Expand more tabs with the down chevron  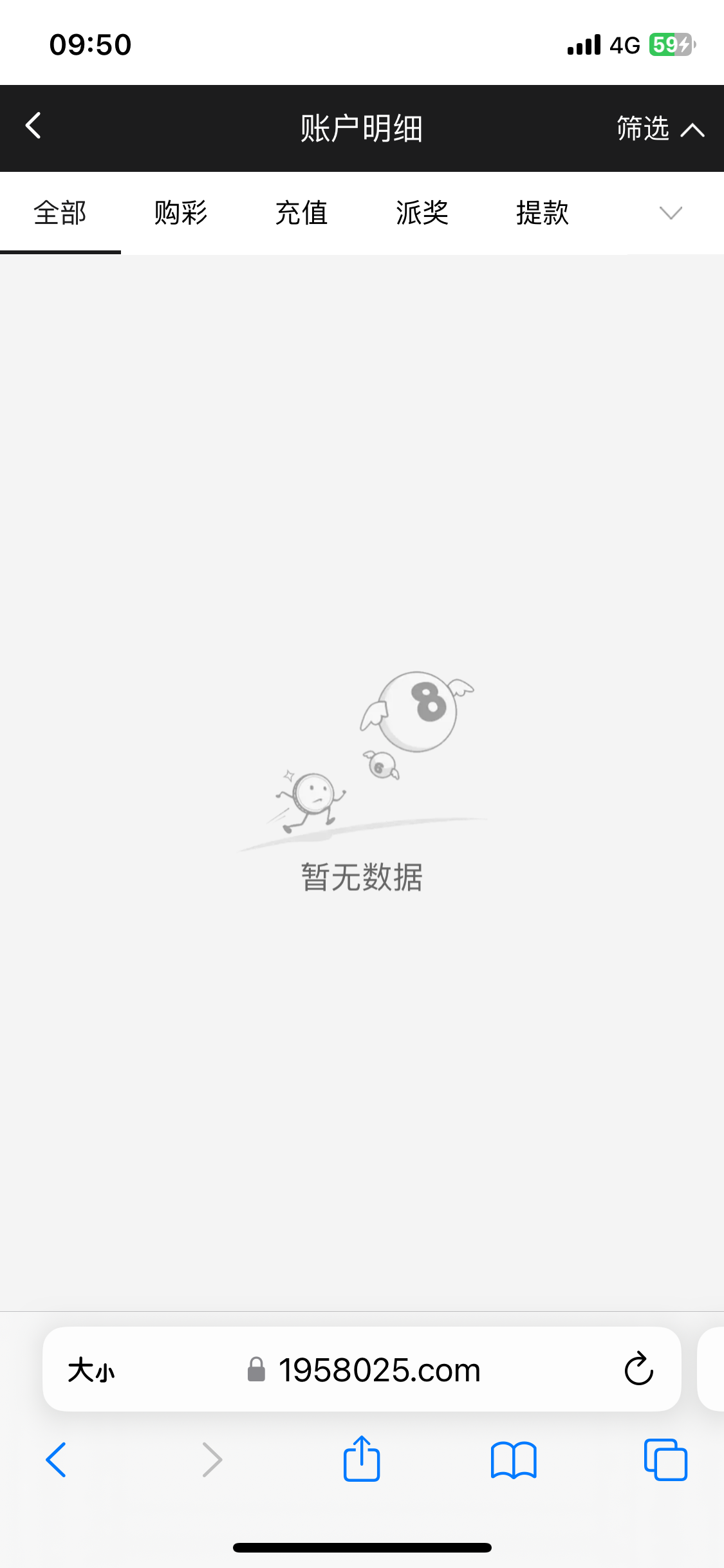tap(671, 213)
